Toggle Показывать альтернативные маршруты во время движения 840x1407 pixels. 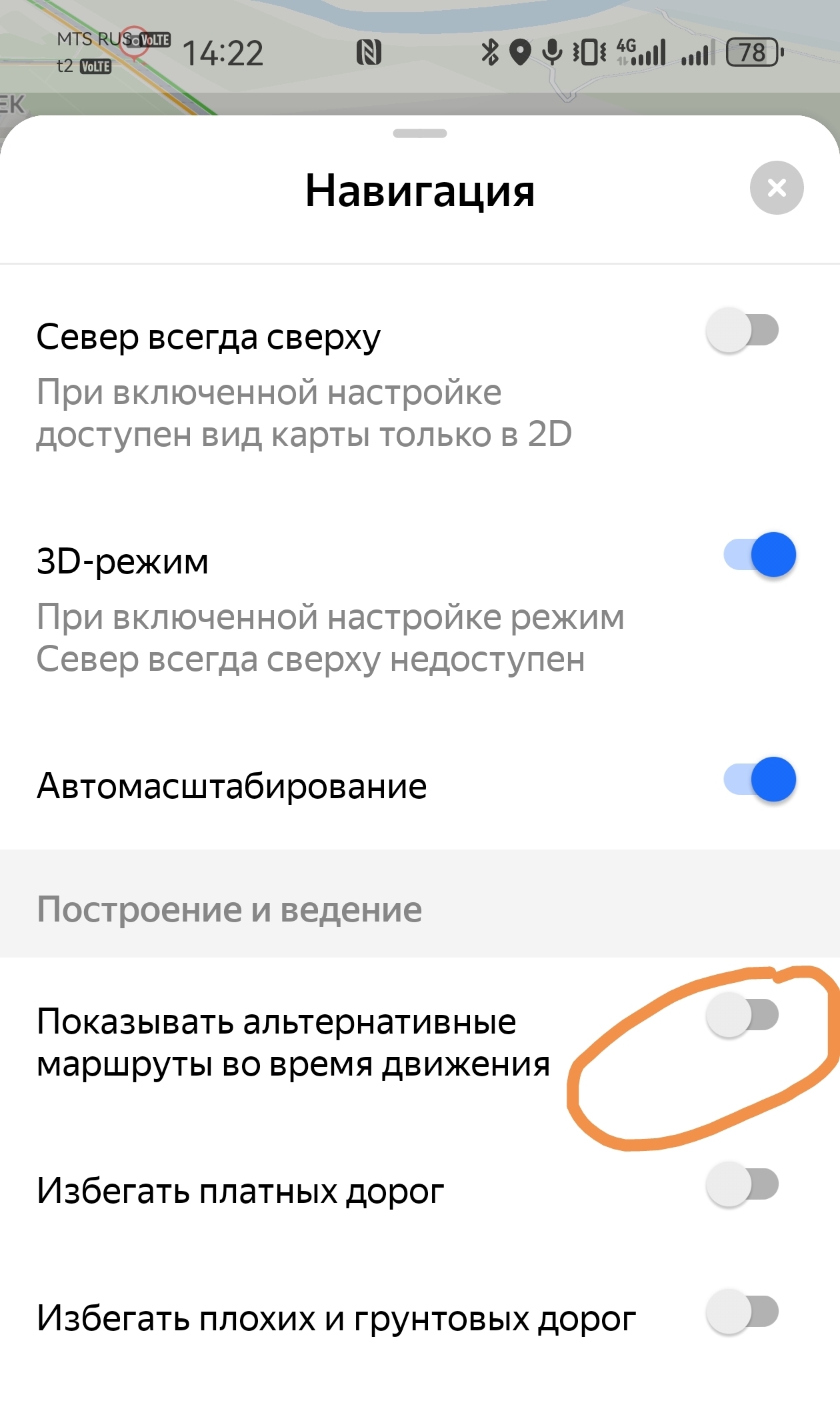[x=743, y=1016]
